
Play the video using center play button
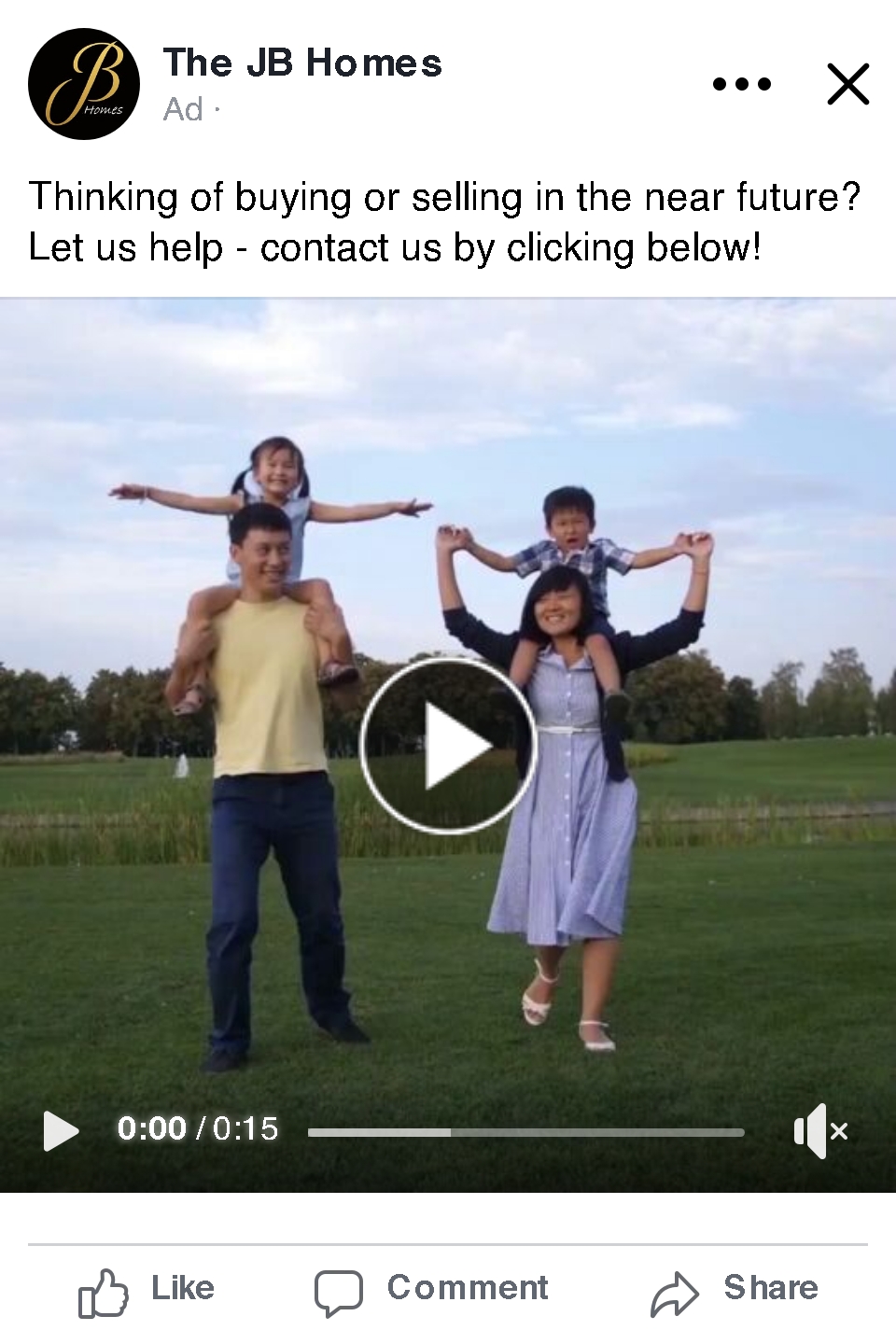tap(448, 746)
